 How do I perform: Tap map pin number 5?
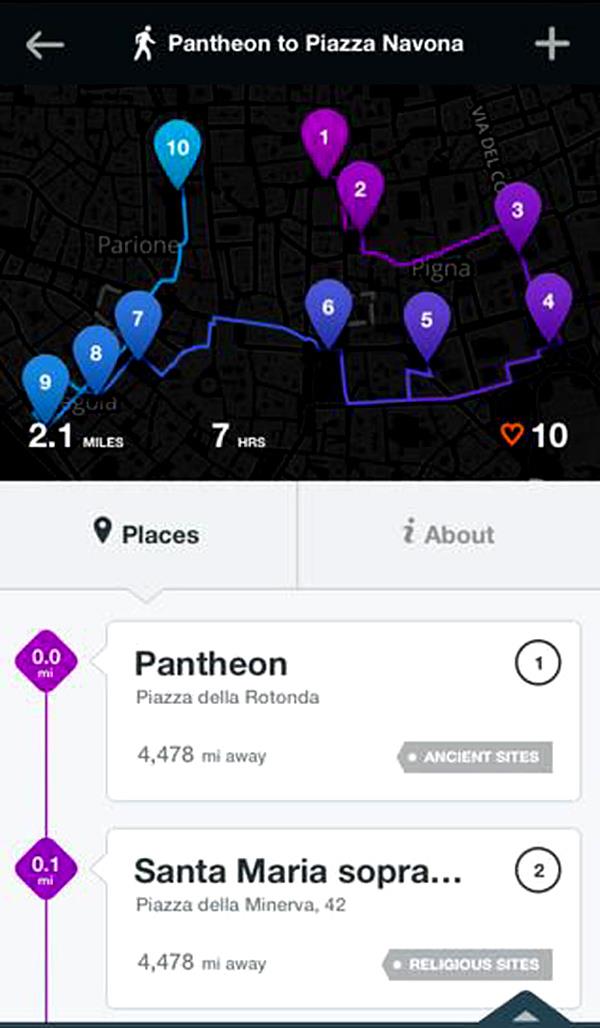(427, 322)
